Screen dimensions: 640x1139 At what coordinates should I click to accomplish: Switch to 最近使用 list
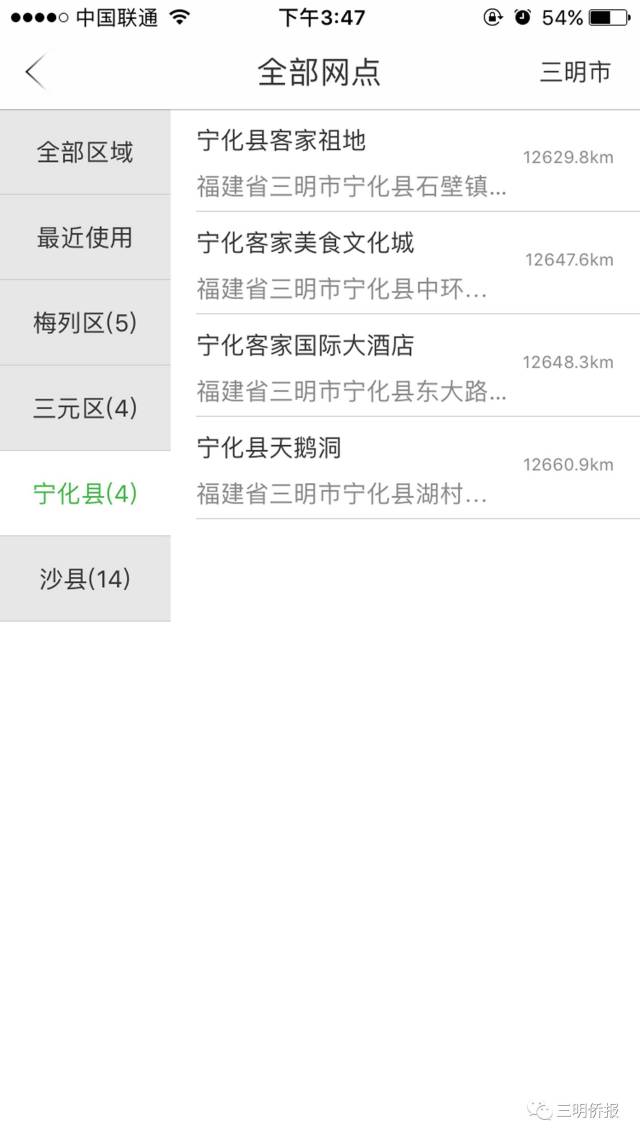(85, 238)
